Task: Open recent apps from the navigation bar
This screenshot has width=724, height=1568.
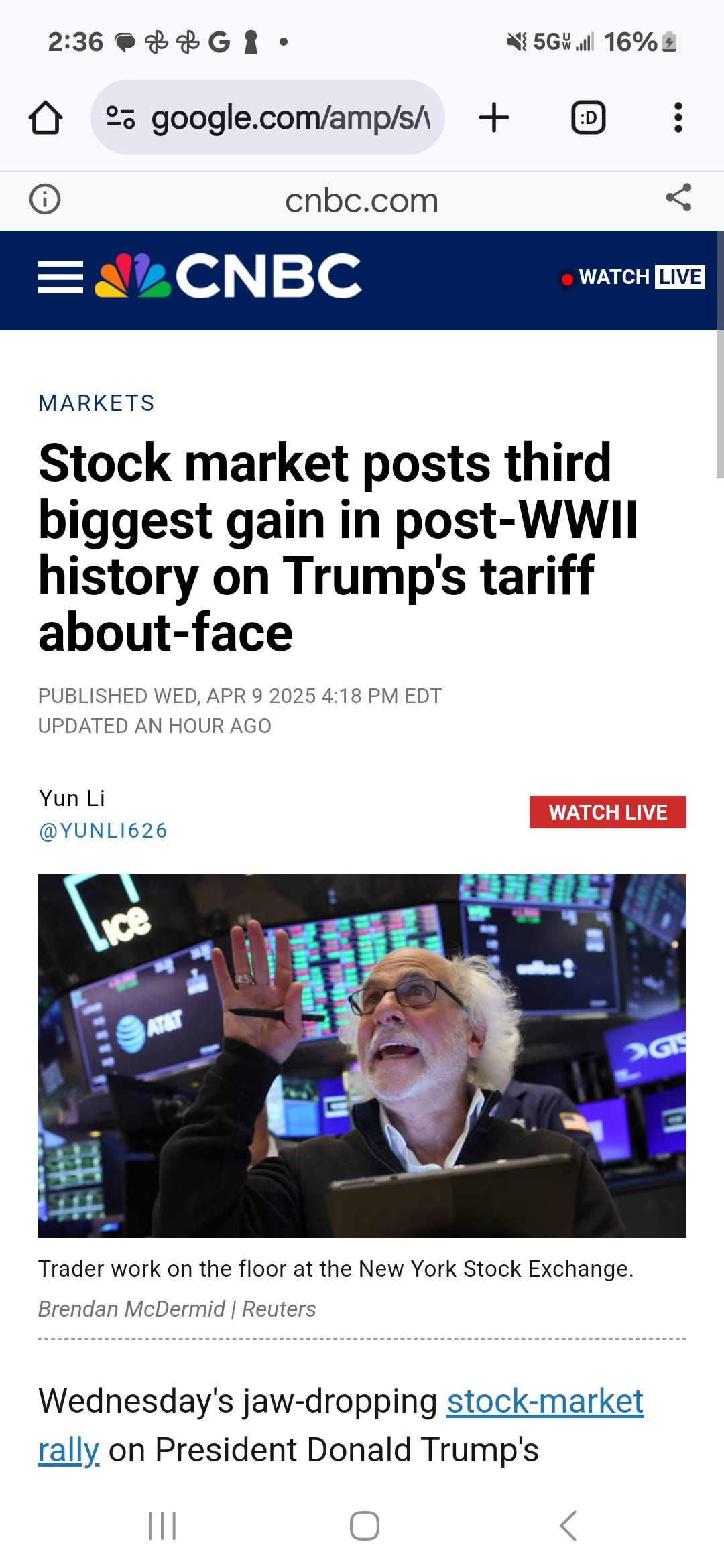Action: point(162,1526)
